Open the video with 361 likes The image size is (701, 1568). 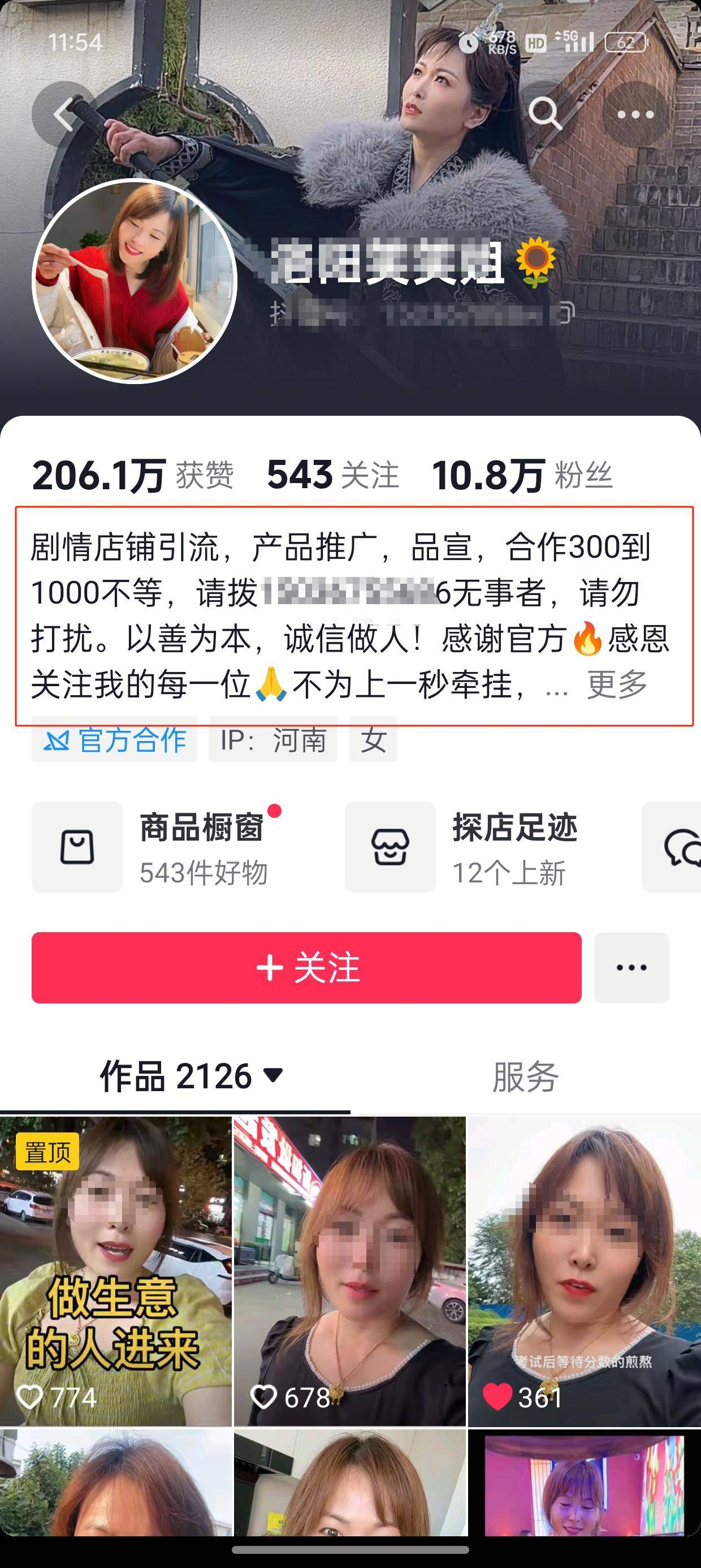click(x=584, y=1272)
